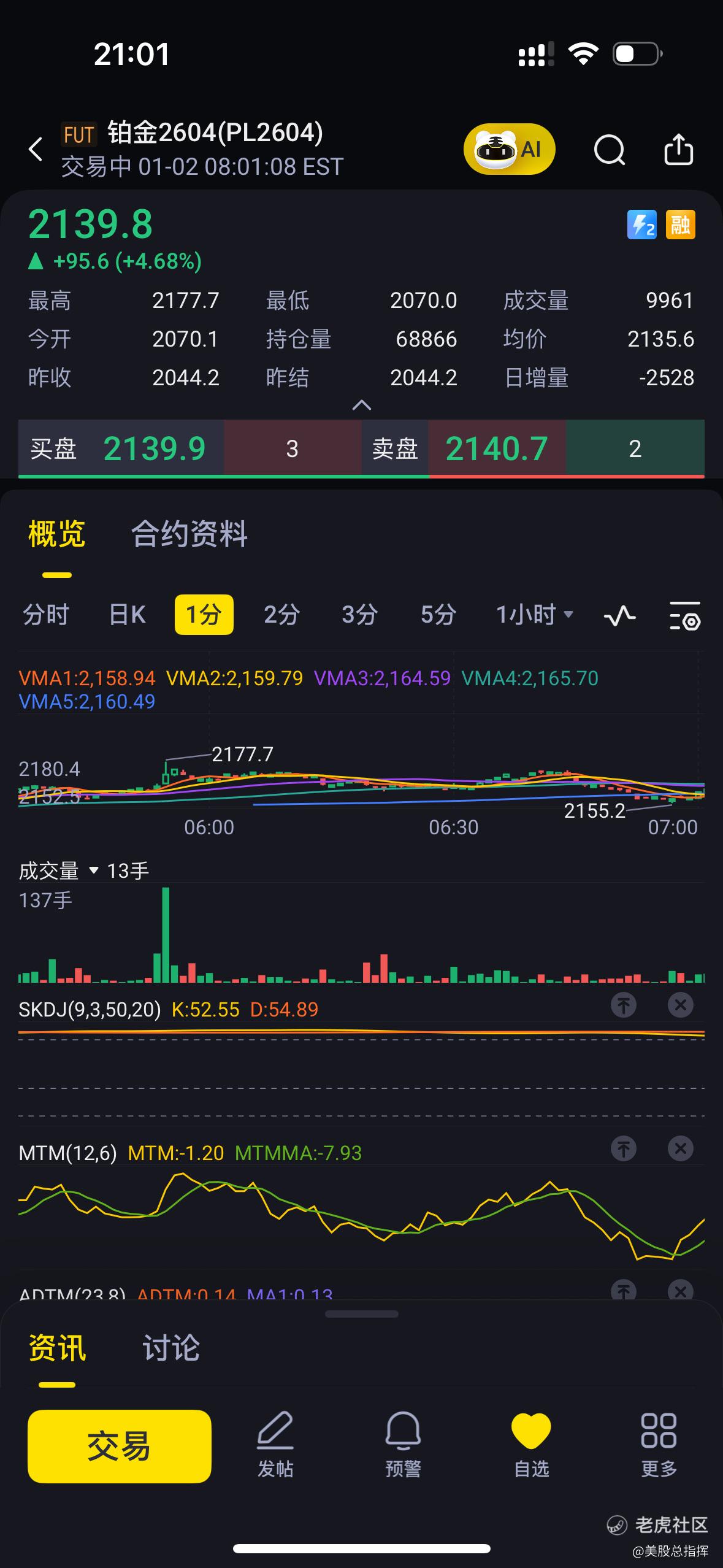Open the 1小时 interval dropdown
Screen dimensions: 723x1568
coord(534,615)
